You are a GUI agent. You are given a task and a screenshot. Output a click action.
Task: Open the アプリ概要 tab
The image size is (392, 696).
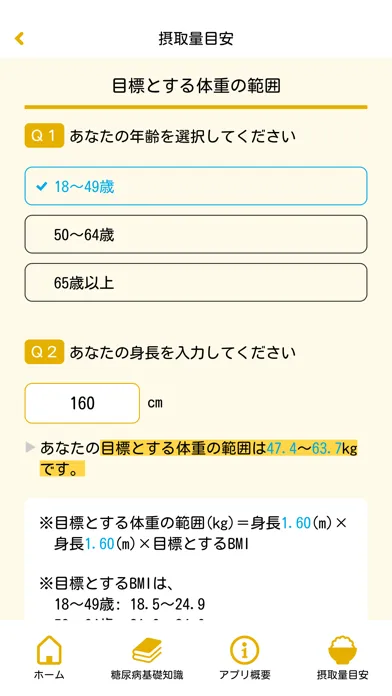[245, 658]
